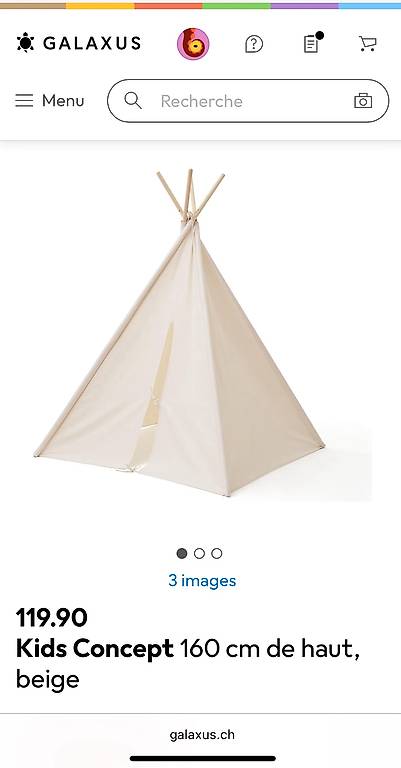Start image search with the camera icon
Image resolution: width=401 pixels, height=768 pixels.
363,101
